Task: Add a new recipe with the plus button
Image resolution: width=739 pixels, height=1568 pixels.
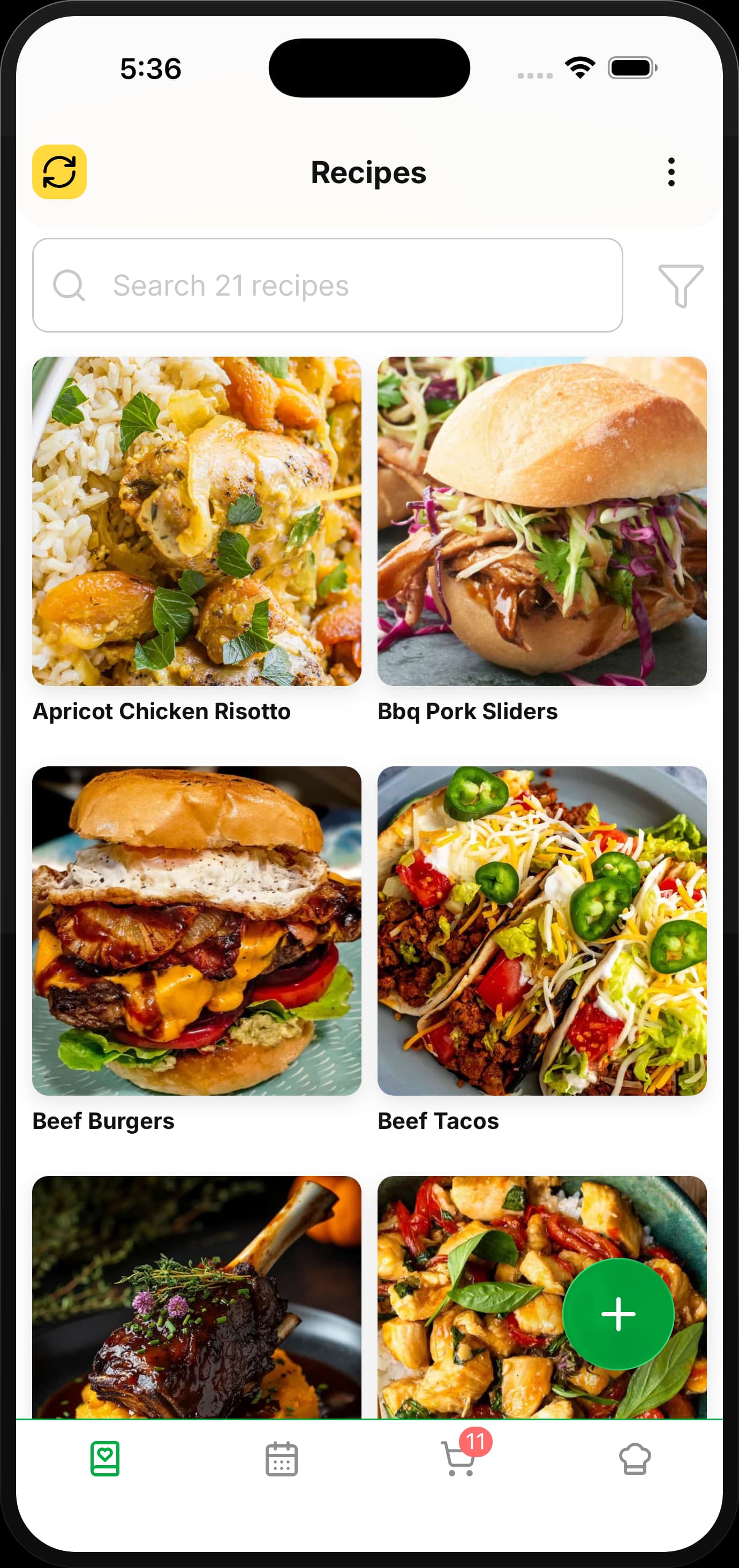Action: click(x=618, y=1314)
